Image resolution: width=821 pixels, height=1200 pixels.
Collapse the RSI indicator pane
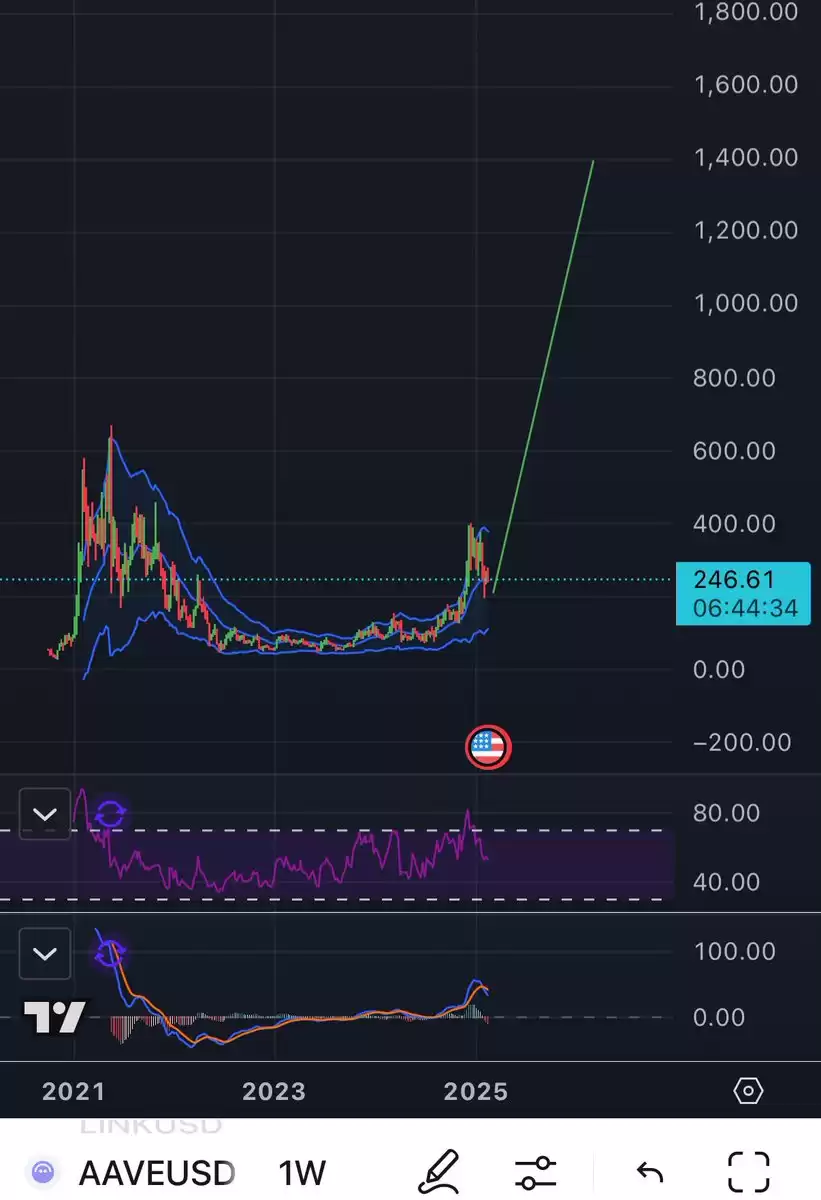coord(45,814)
